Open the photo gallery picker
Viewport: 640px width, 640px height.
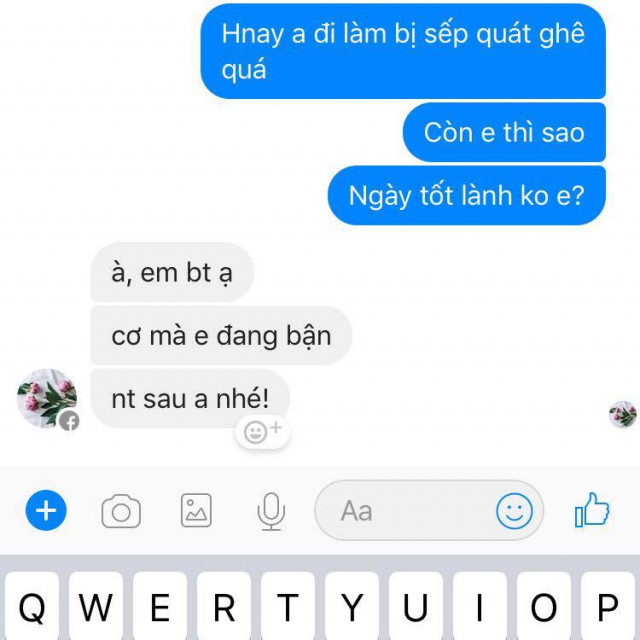tap(196, 511)
